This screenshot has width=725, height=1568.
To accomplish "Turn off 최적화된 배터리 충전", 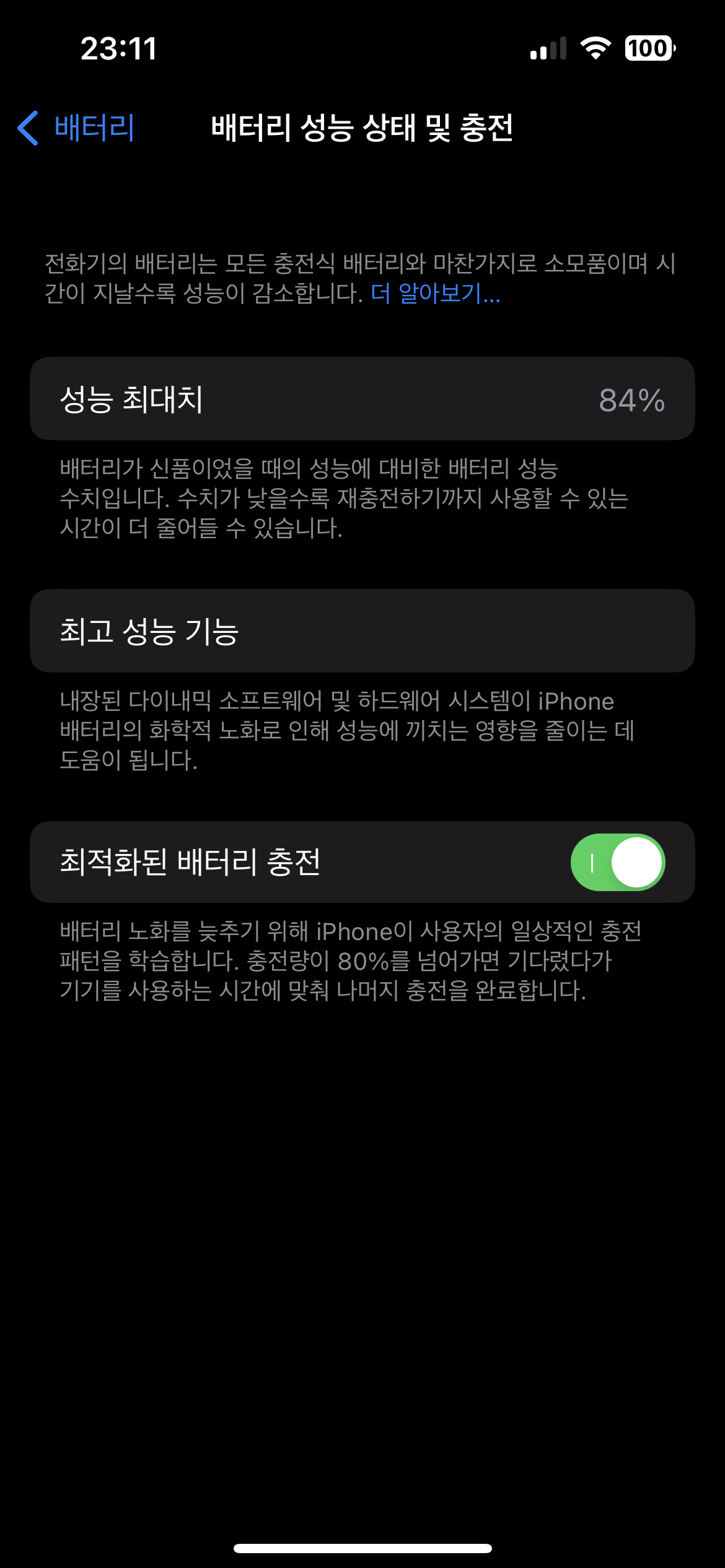I will [x=617, y=862].
